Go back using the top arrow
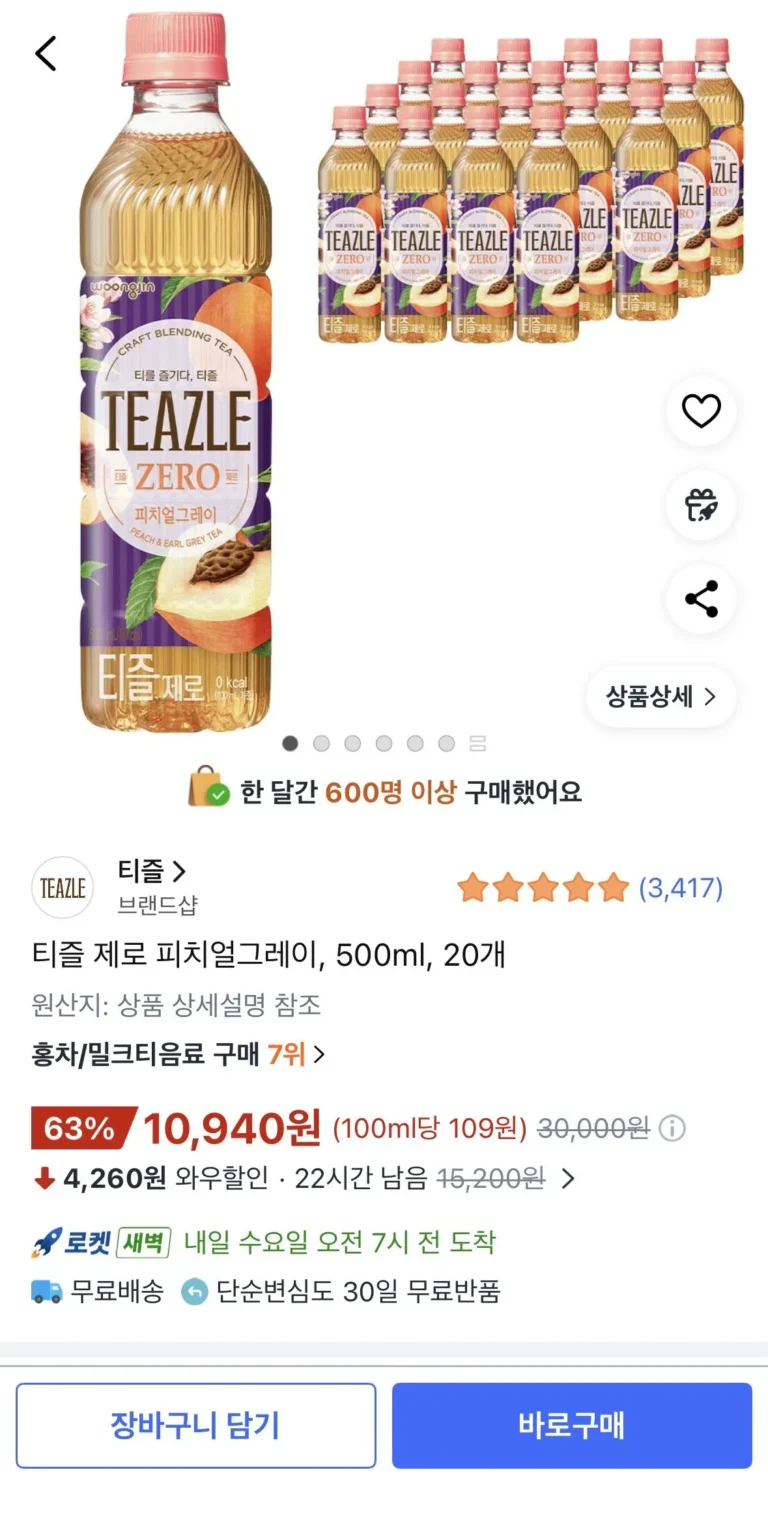This screenshot has width=768, height=1515. coord(46,53)
